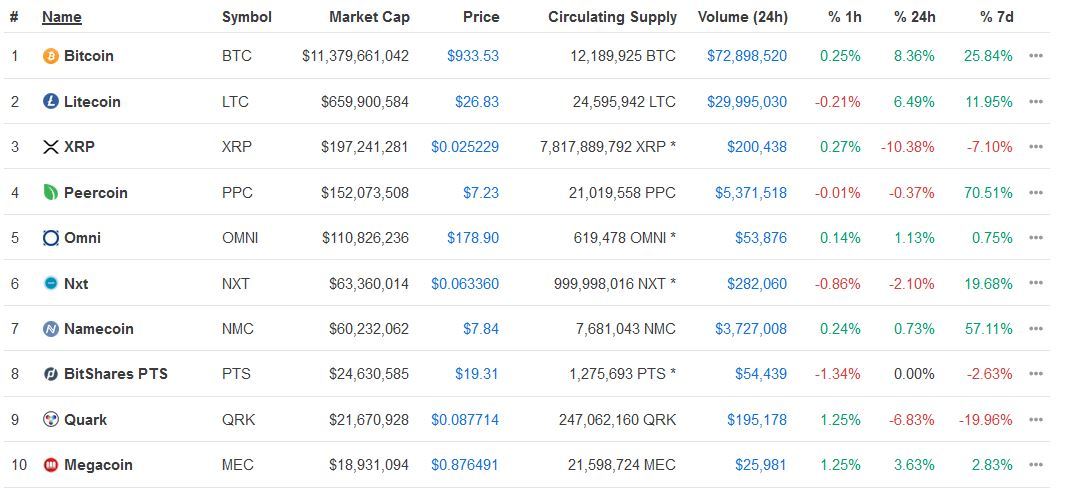The width and height of the screenshot is (1072, 492).
Task: Open the XRP coin page
Action: click(79, 147)
